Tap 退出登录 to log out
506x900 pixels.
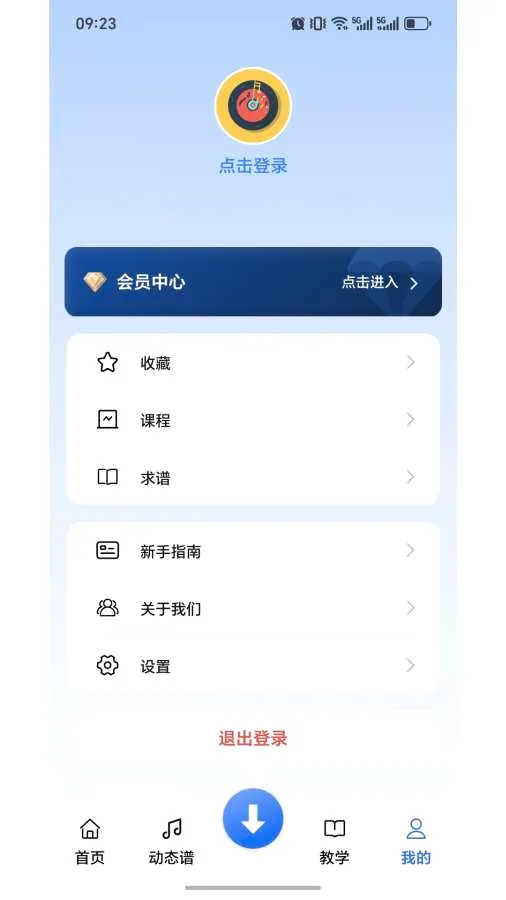pyautogui.click(x=253, y=738)
